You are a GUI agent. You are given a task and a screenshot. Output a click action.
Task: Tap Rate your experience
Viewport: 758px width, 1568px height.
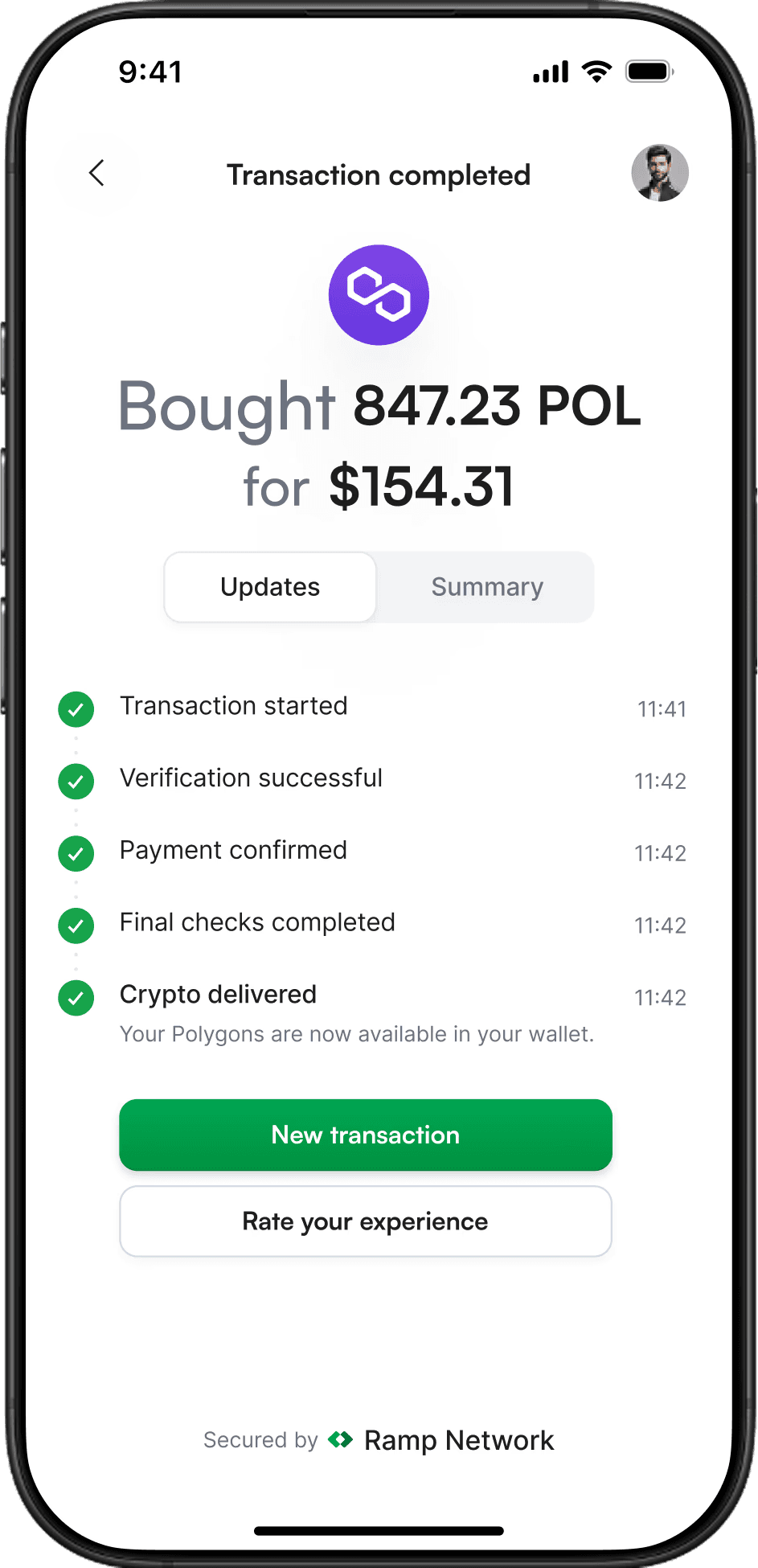(366, 1221)
